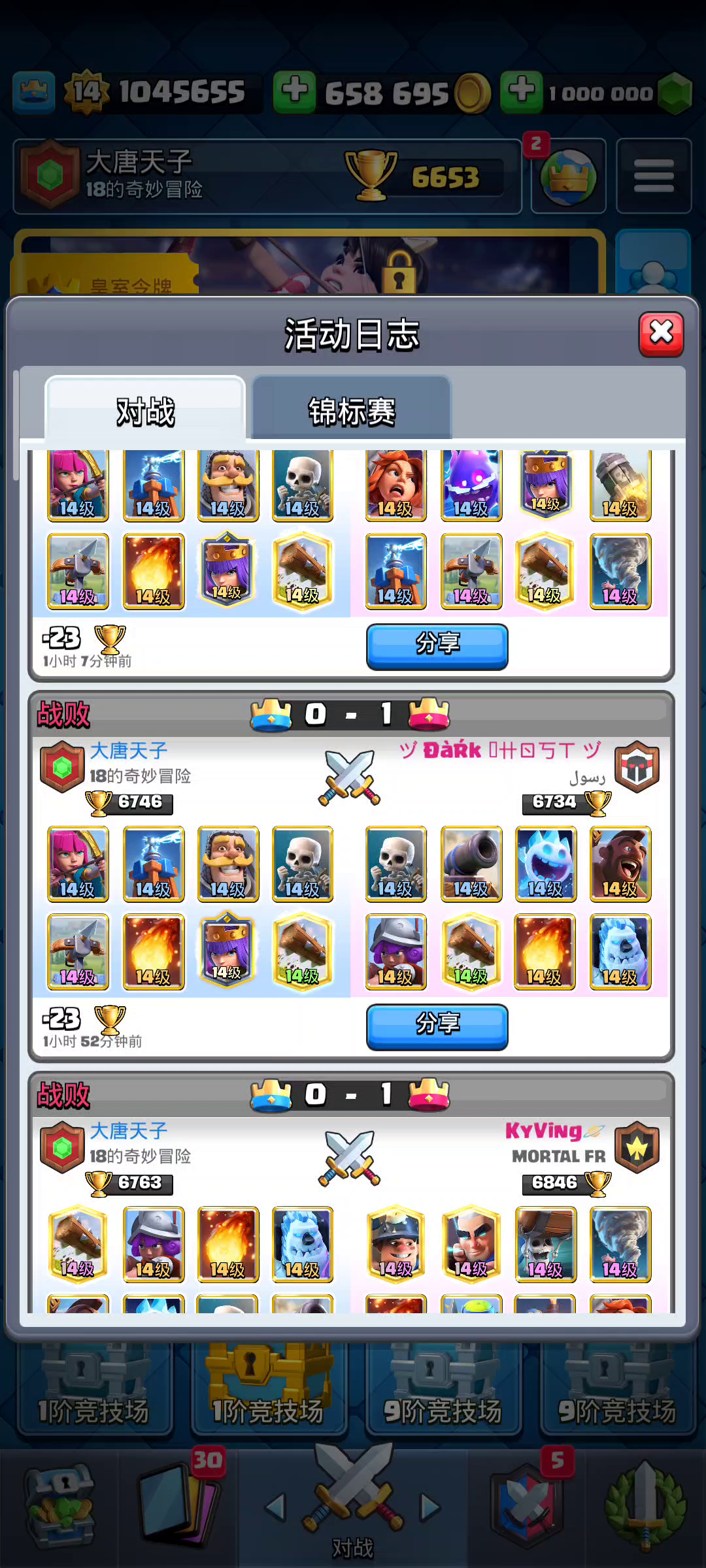Open opponent Dark Ghost's profile name
This screenshot has width=706, height=1568.
[500, 750]
